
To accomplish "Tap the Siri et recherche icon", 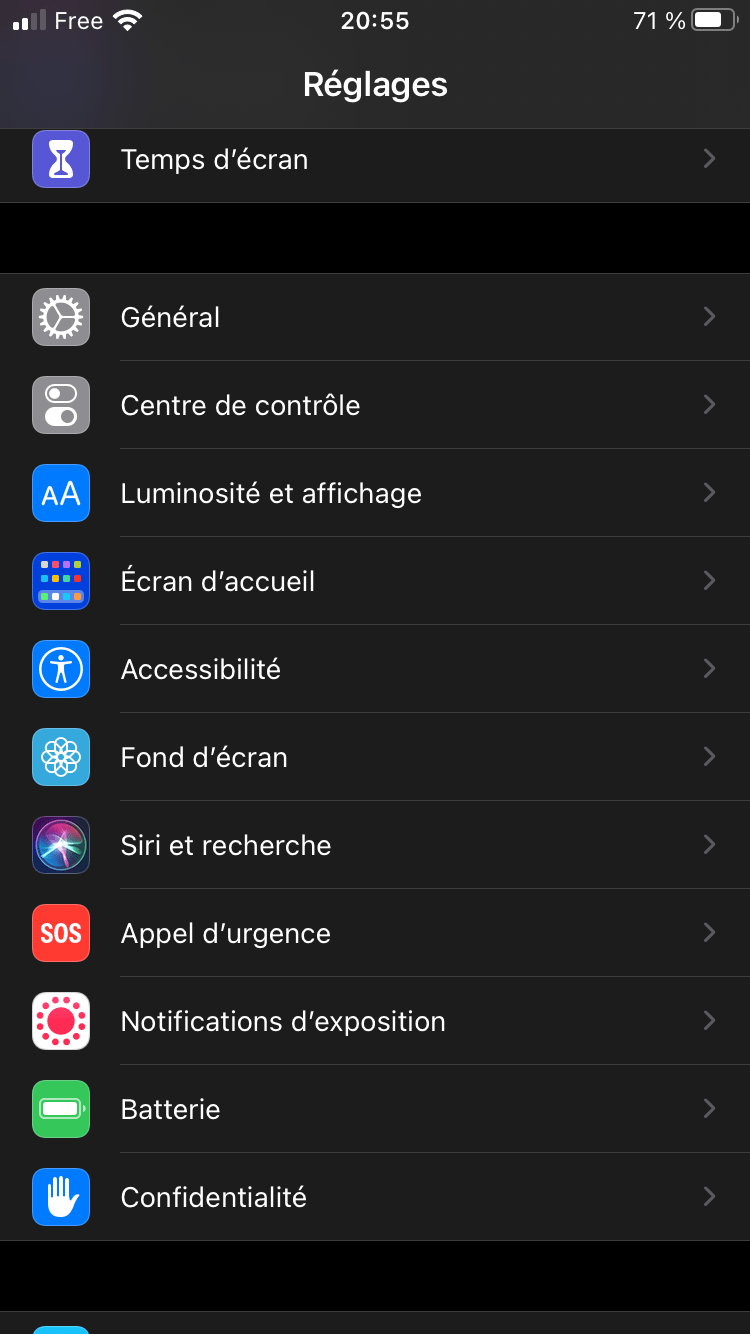I will point(60,844).
